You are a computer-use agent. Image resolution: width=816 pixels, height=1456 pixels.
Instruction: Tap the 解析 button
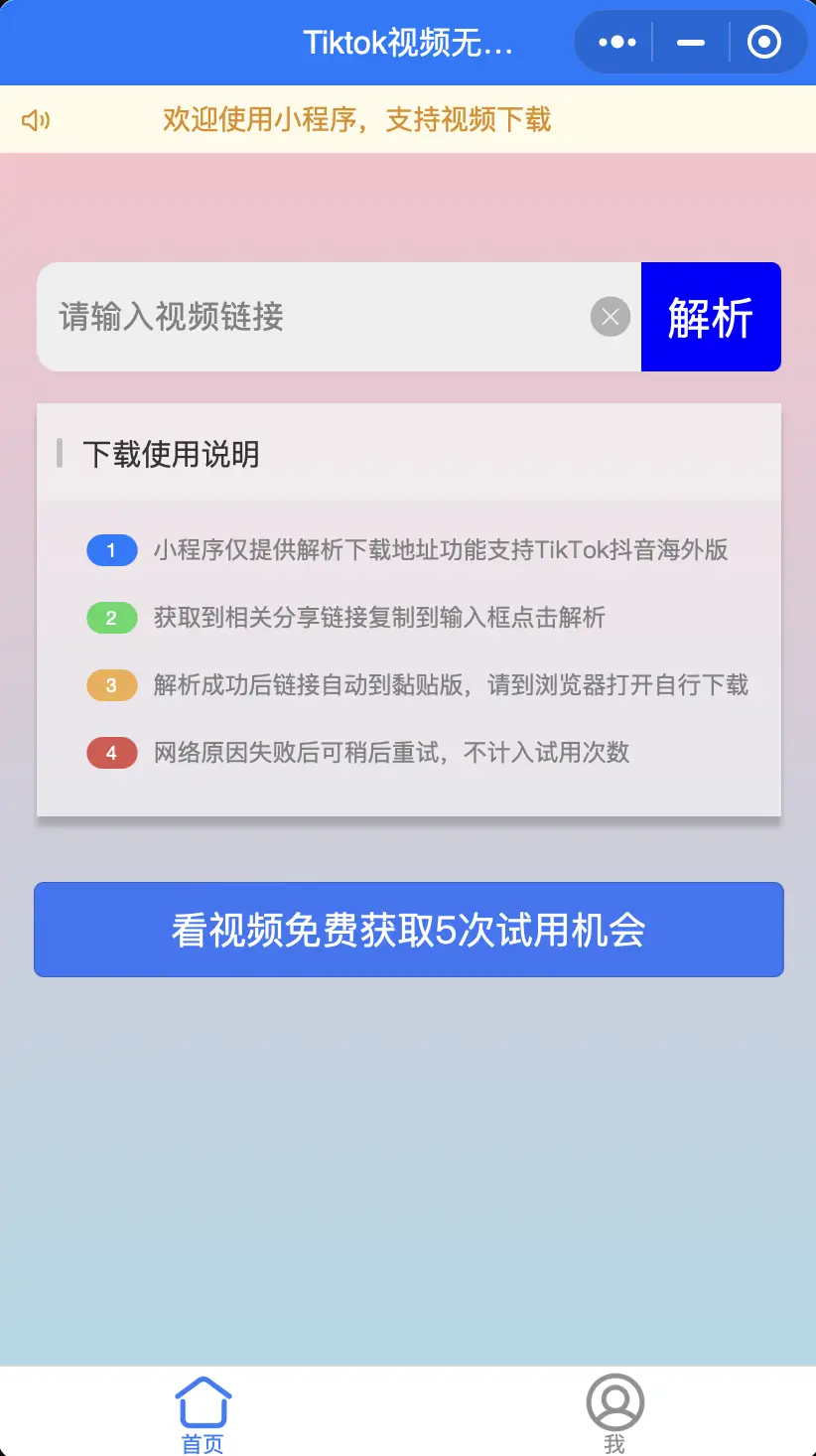coord(711,317)
